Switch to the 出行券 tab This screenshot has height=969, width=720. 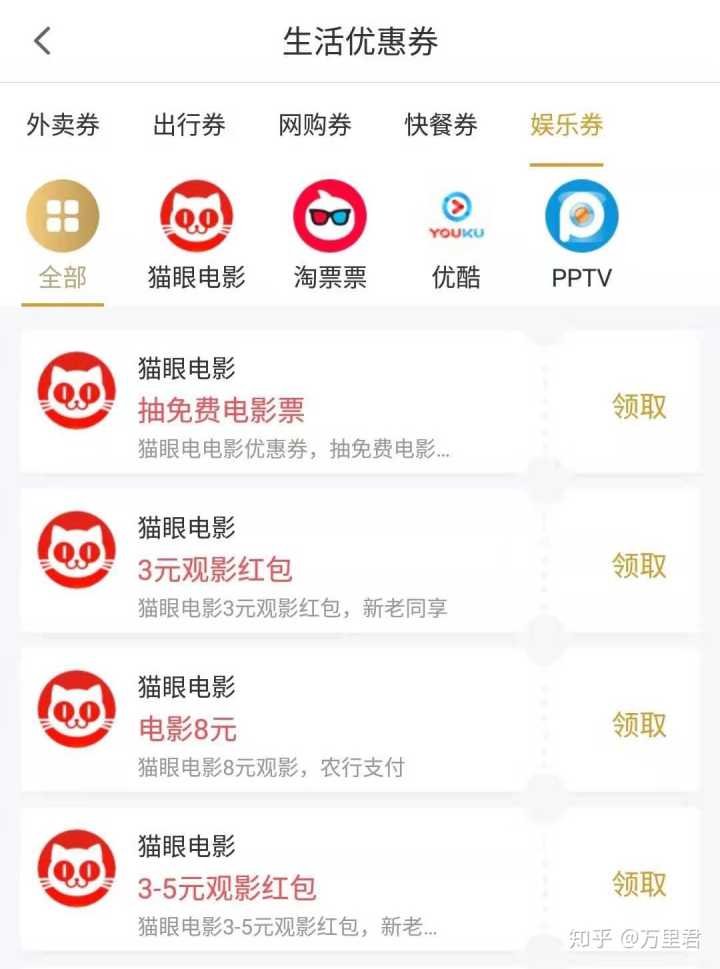189,126
